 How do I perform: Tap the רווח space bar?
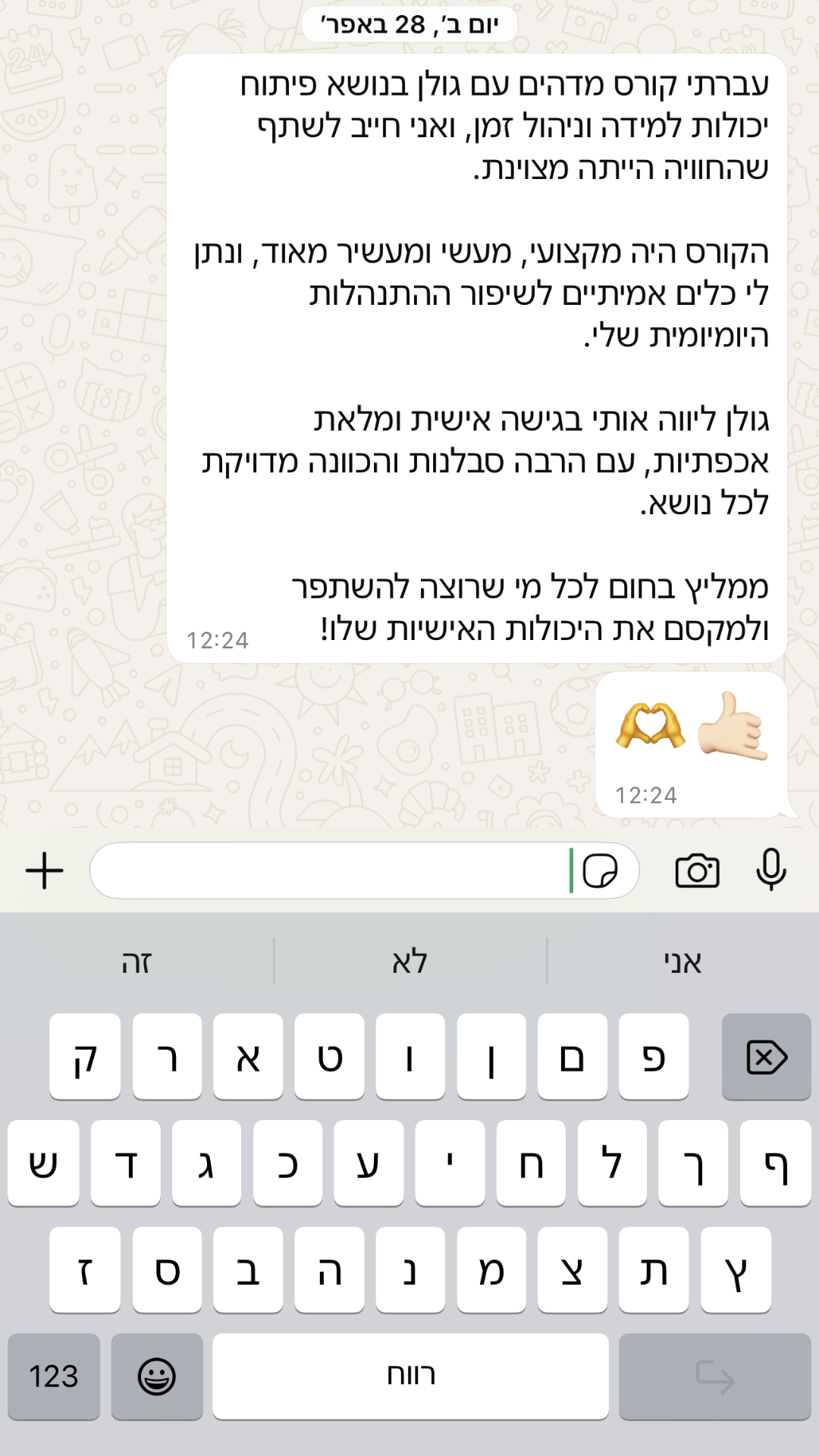click(410, 1376)
